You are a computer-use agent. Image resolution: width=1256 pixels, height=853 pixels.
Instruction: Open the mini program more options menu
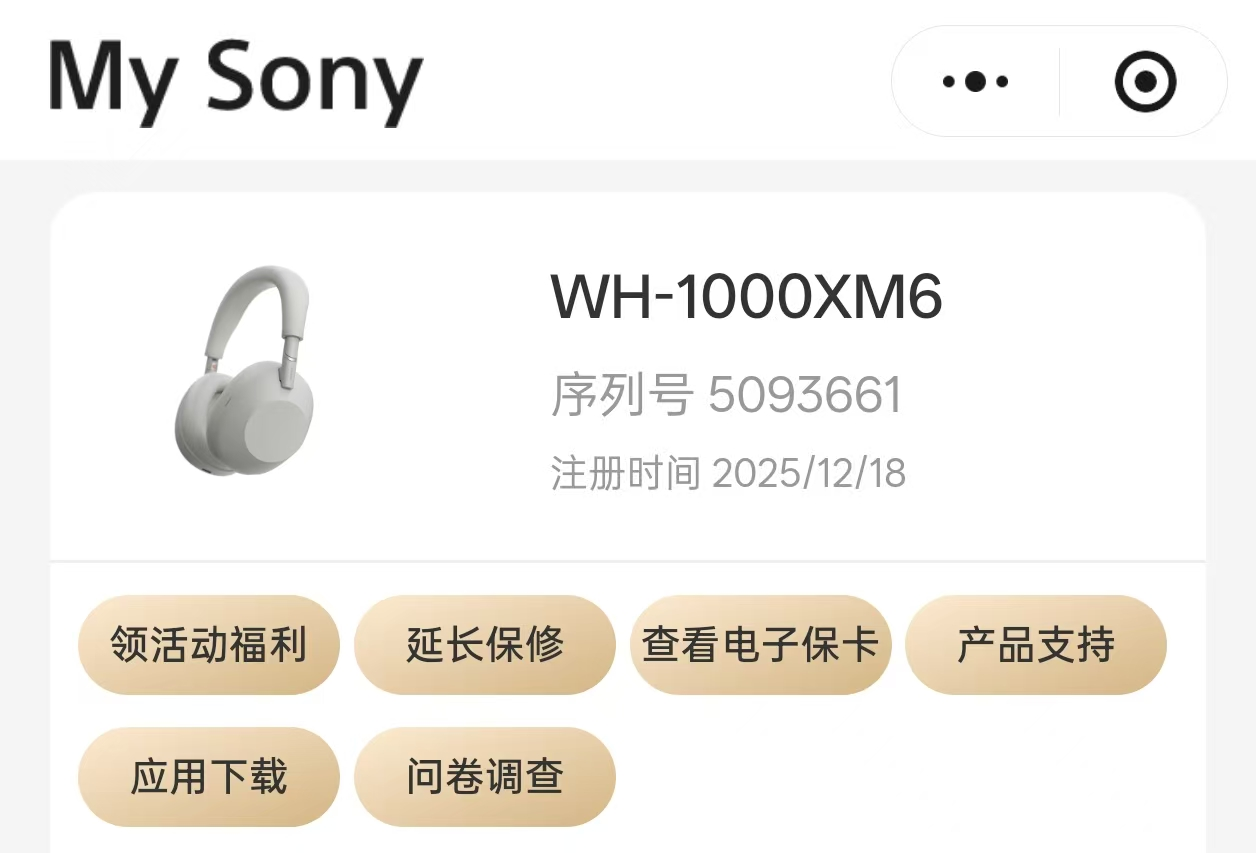click(x=975, y=82)
